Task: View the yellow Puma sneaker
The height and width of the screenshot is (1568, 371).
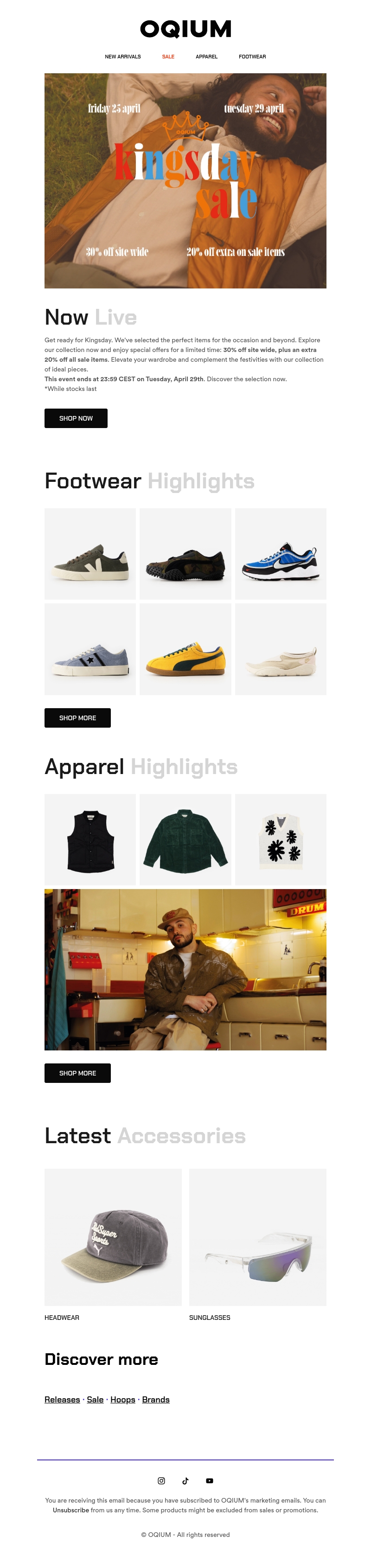Action: pos(185,649)
